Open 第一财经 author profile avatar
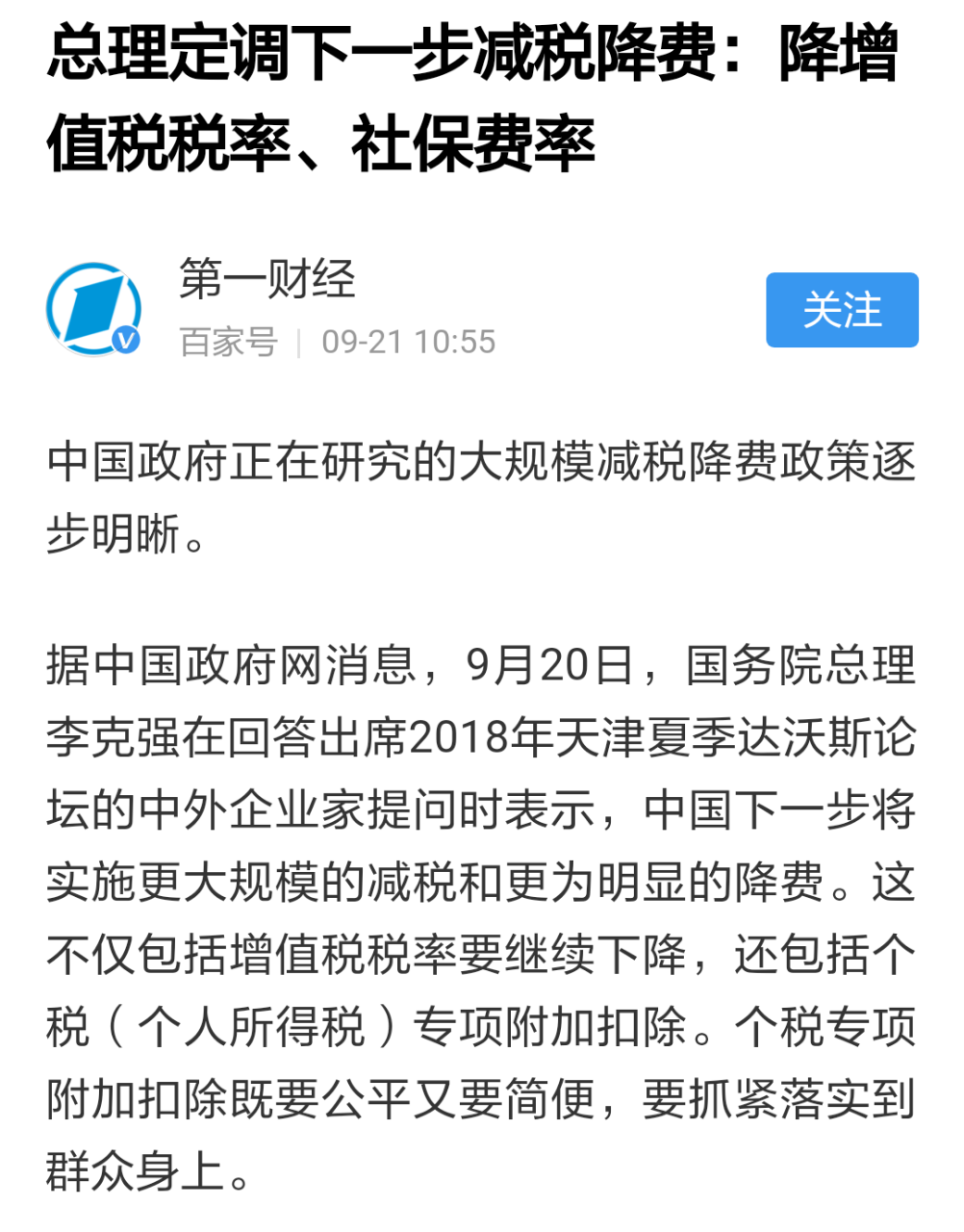This screenshot has width=964, height=1232. coord(94,310)
